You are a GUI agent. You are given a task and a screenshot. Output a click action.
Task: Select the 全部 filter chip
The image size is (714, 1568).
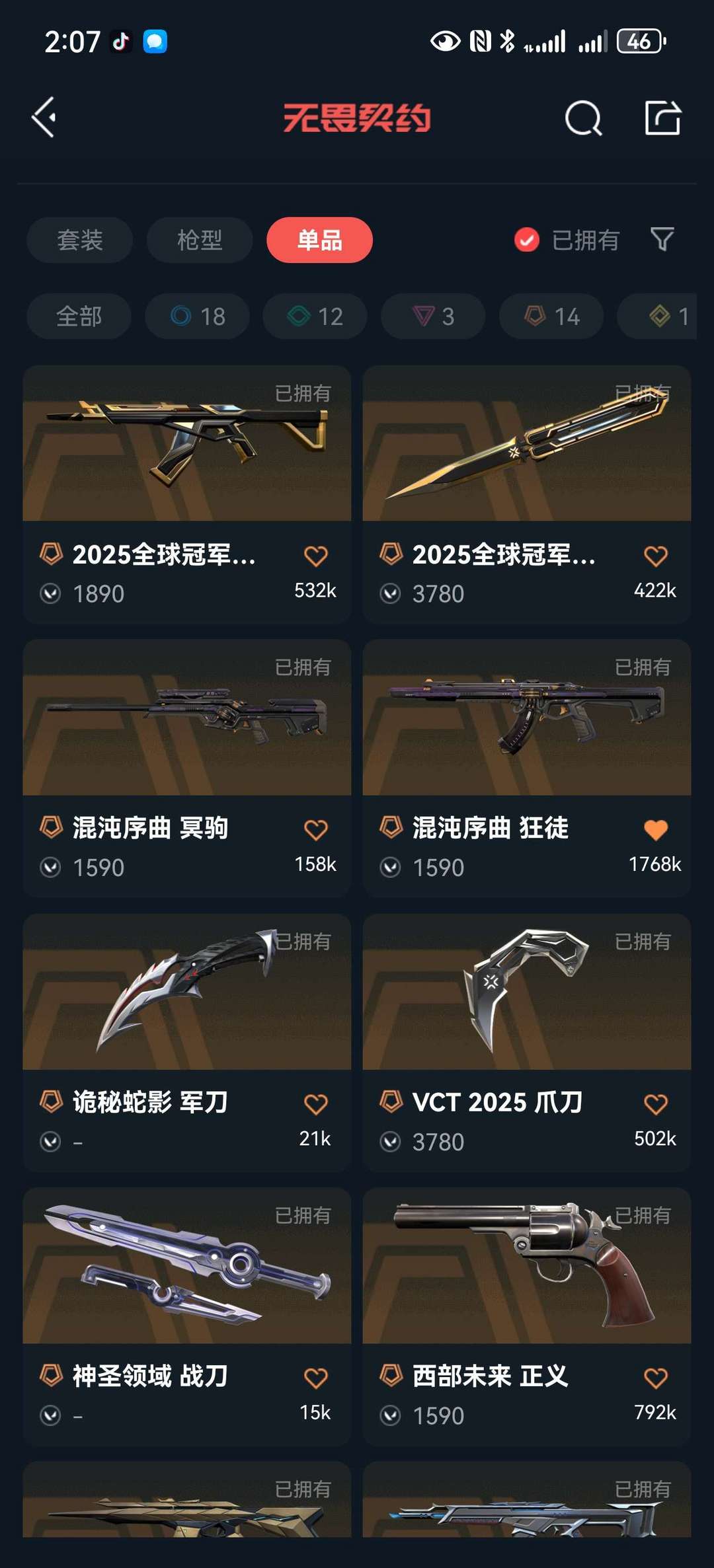[x=78, y=316]
